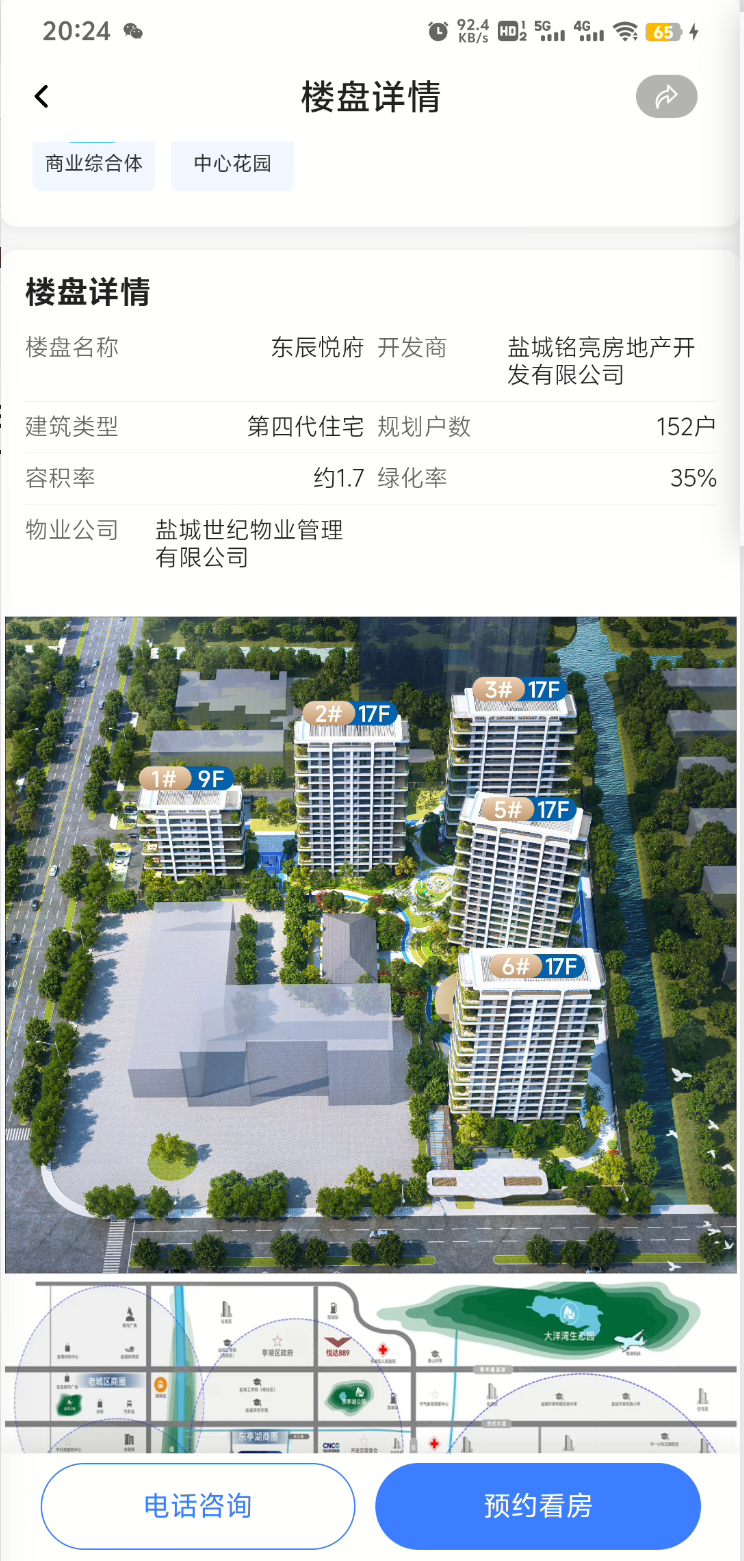The width and height of the screenshot is (744, 1561).
Task: Open the aerial building layout image
Action: [x=371, y=944]
